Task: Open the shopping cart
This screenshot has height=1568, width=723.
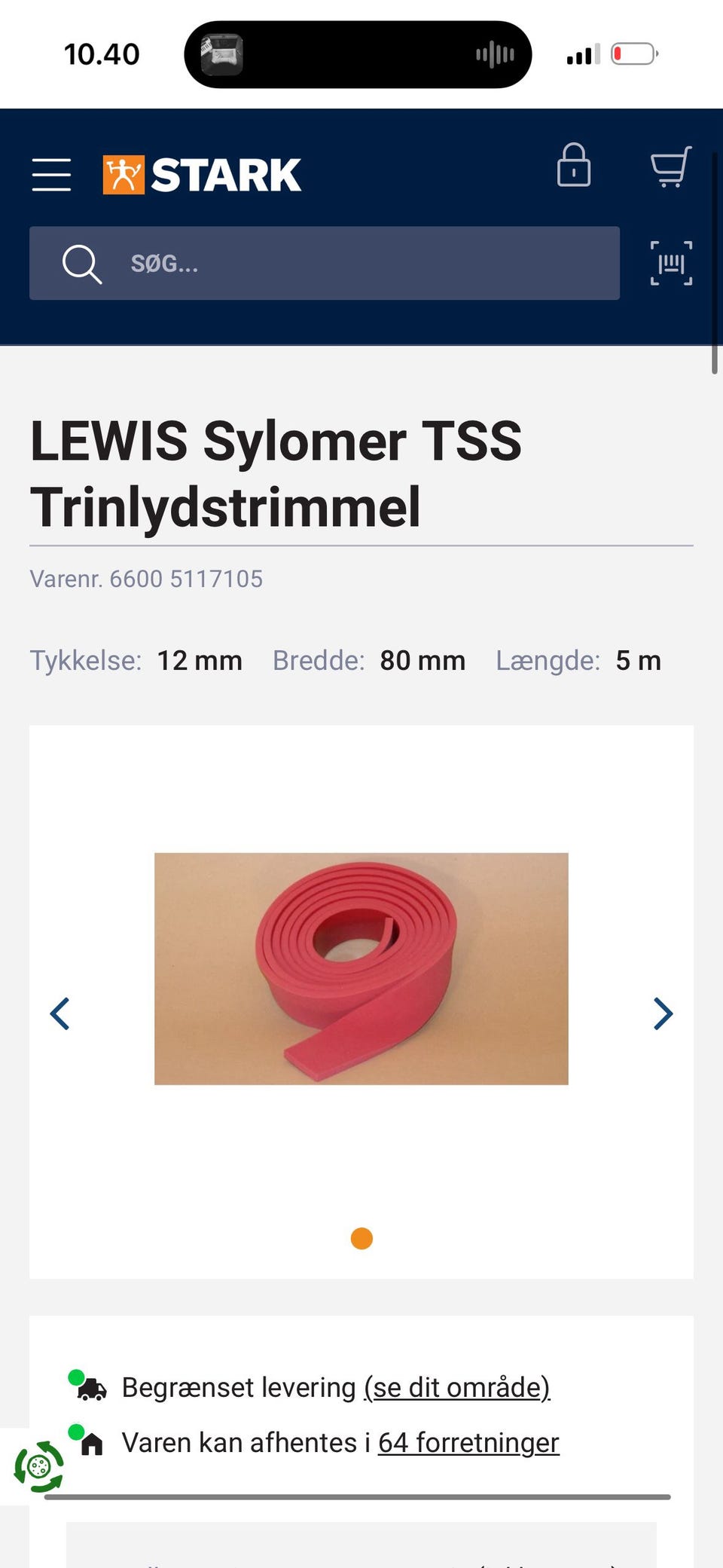Action: pyautogui.click(x=670, y=167)
